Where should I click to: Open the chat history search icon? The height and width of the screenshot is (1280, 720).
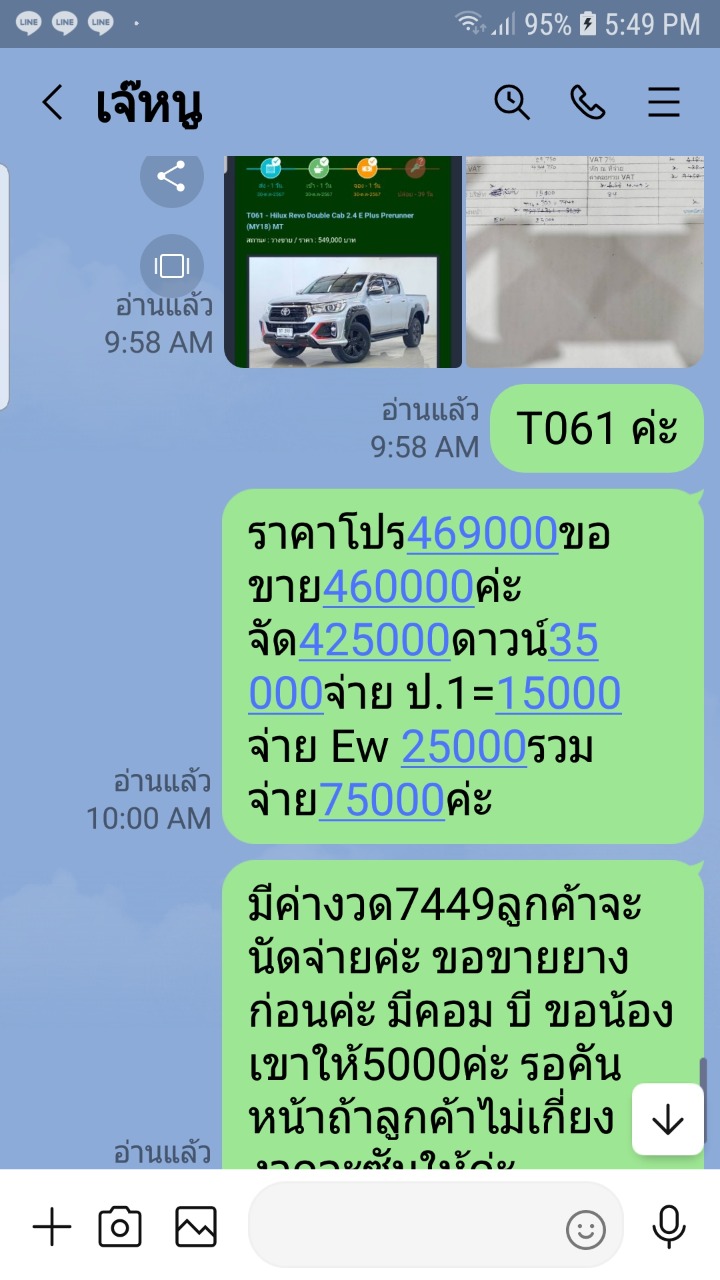[512, 102]
